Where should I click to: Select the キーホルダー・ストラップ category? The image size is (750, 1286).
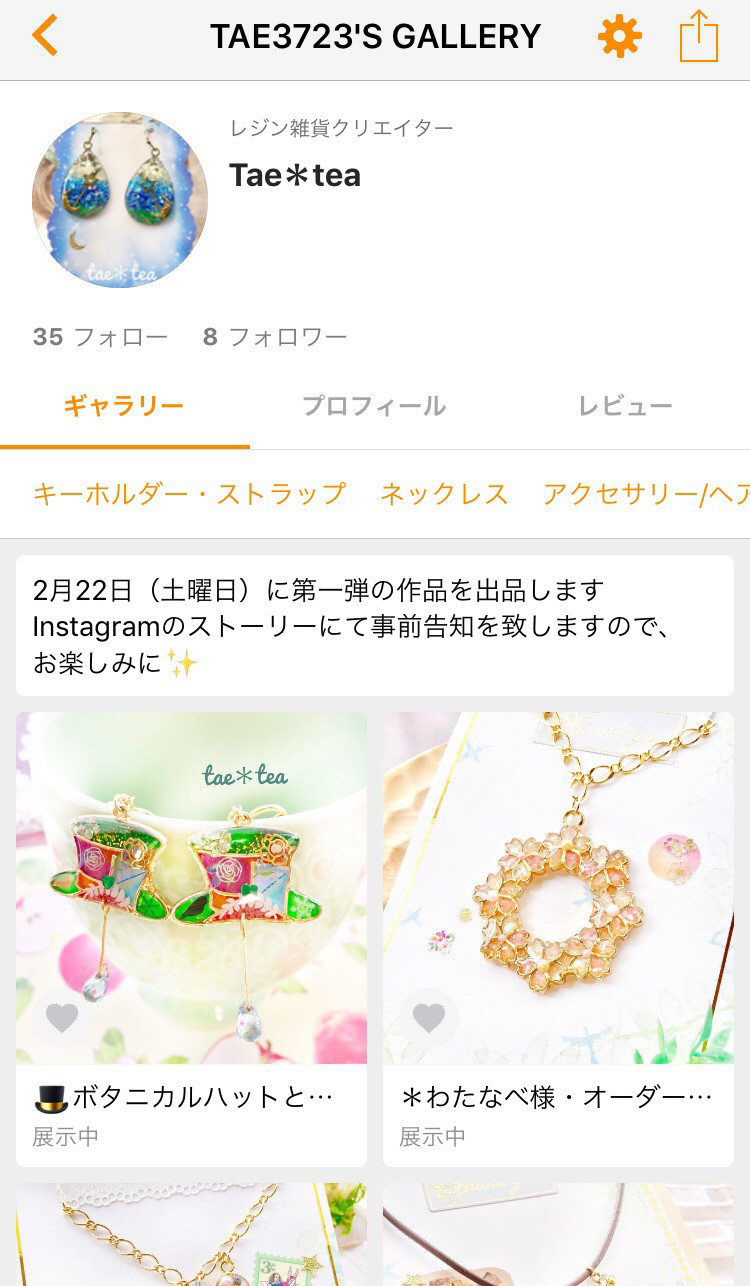tap(189, 494)
